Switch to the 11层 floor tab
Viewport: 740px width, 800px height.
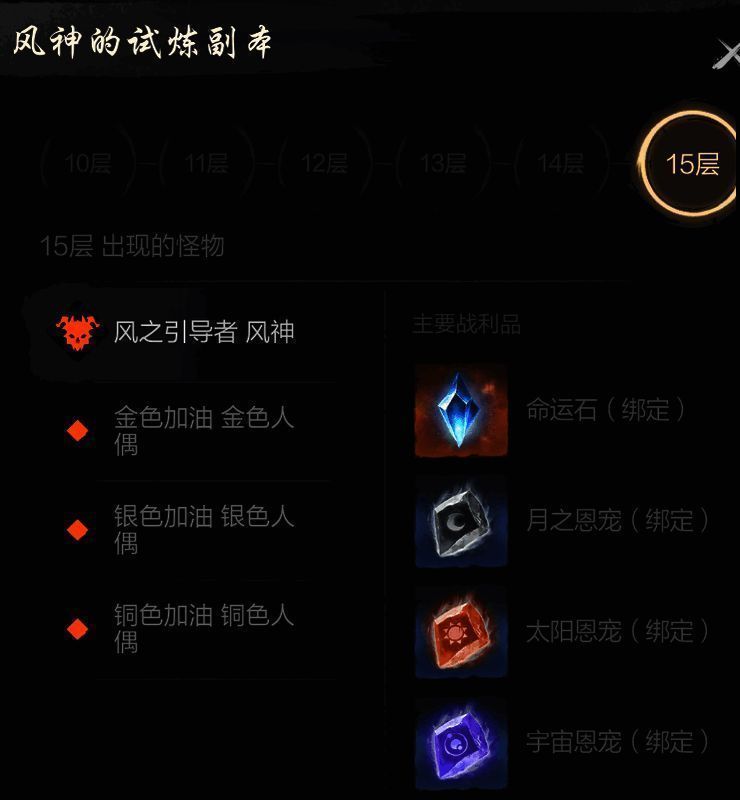tap(210, 163)
